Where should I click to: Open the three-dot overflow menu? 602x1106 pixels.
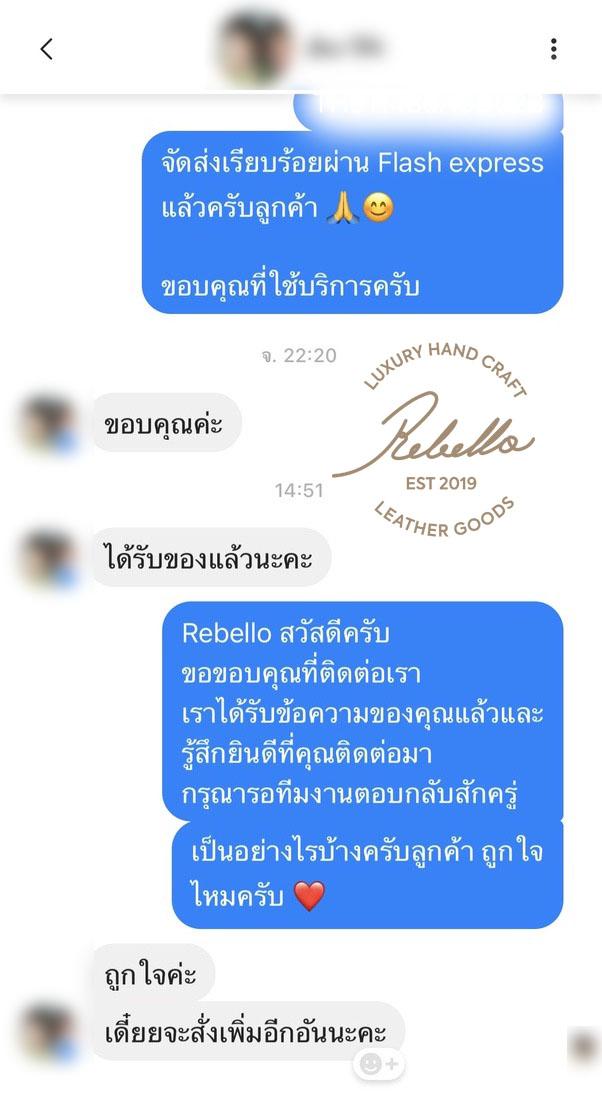tap(553, 49)
